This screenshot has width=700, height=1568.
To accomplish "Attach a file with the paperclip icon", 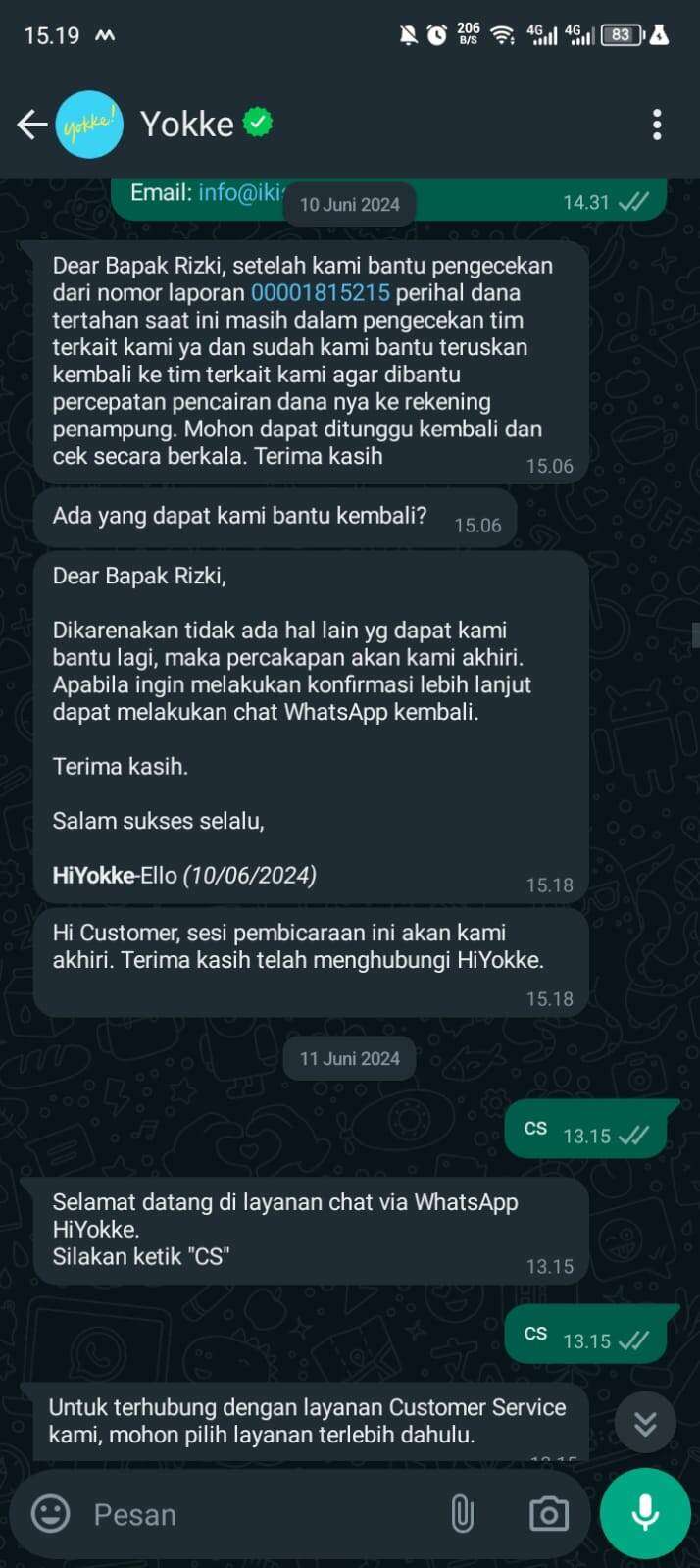I will [x=463, y=1514].
